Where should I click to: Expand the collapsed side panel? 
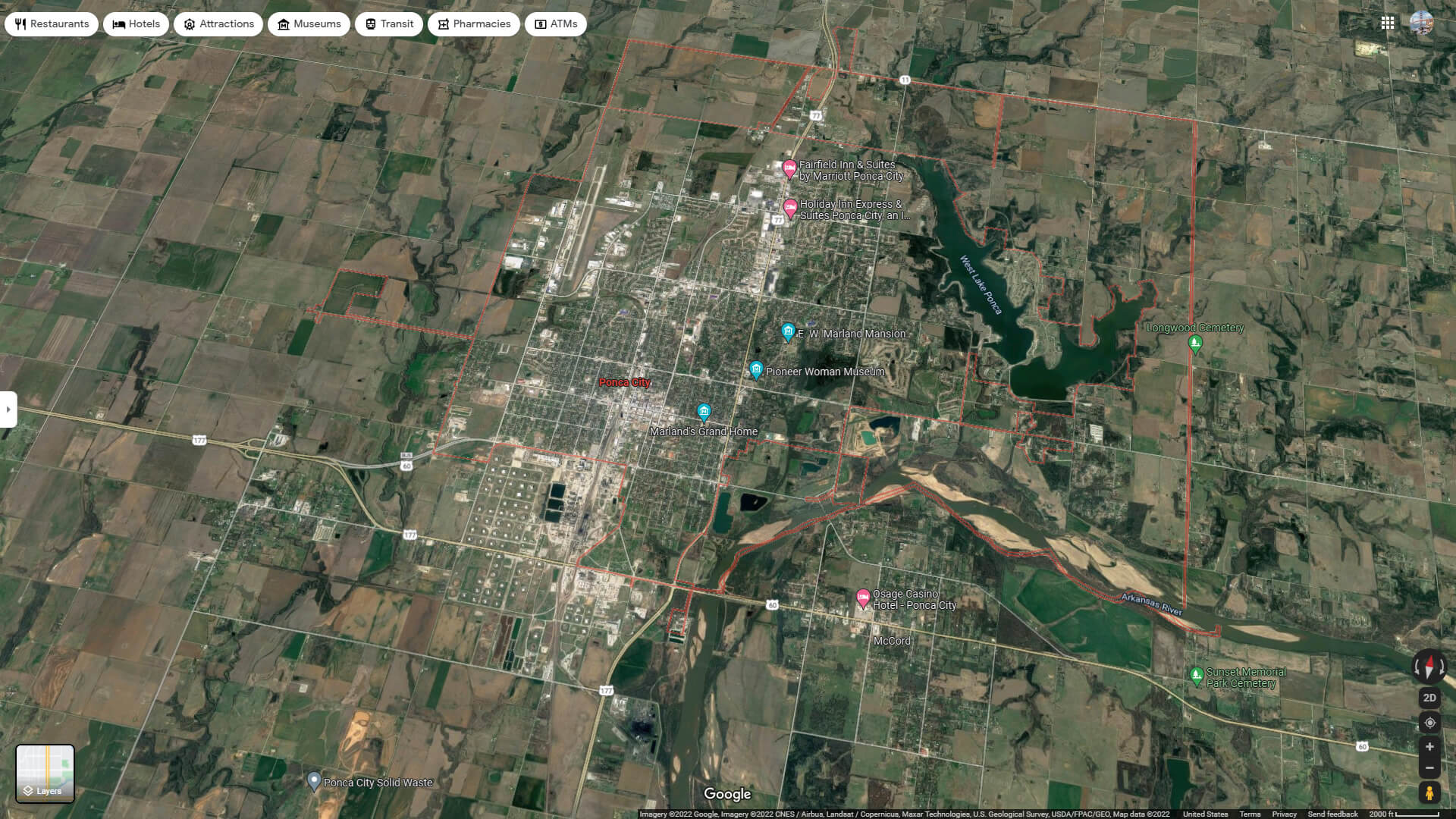pyautogui.click(x=8, y=409)
